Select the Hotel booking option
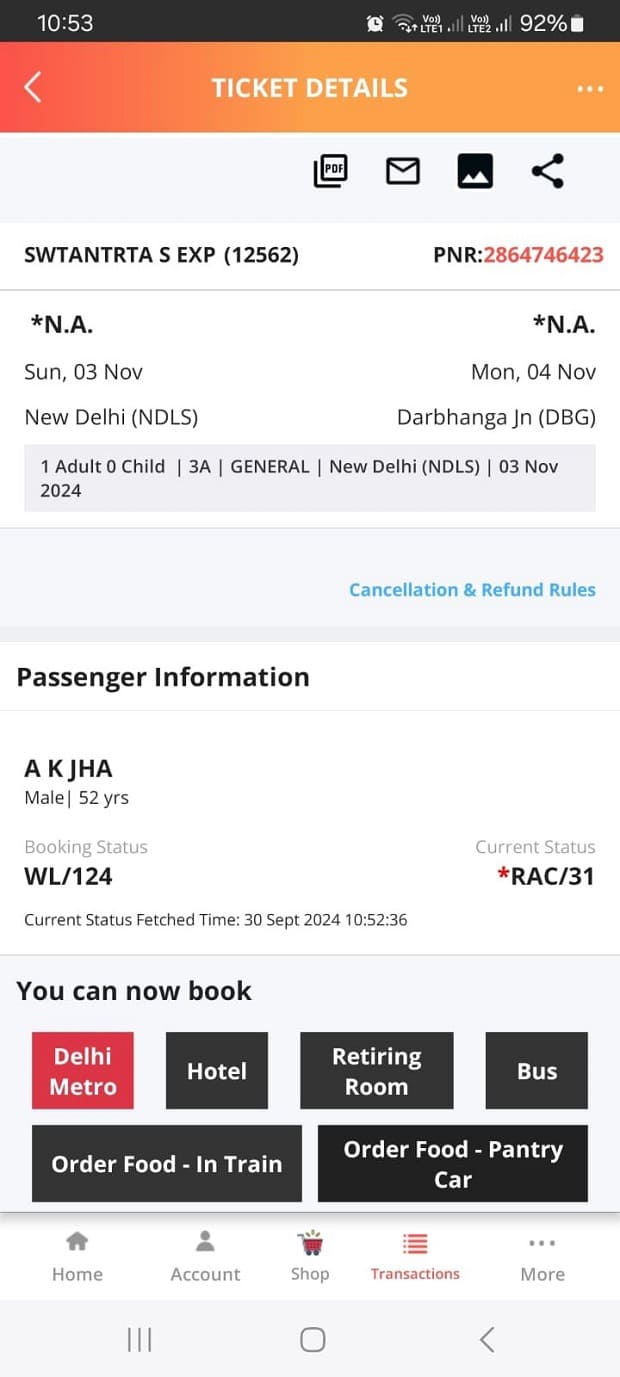The width and height of the screenshot is (620, 1377). [x=217, y=1071]
